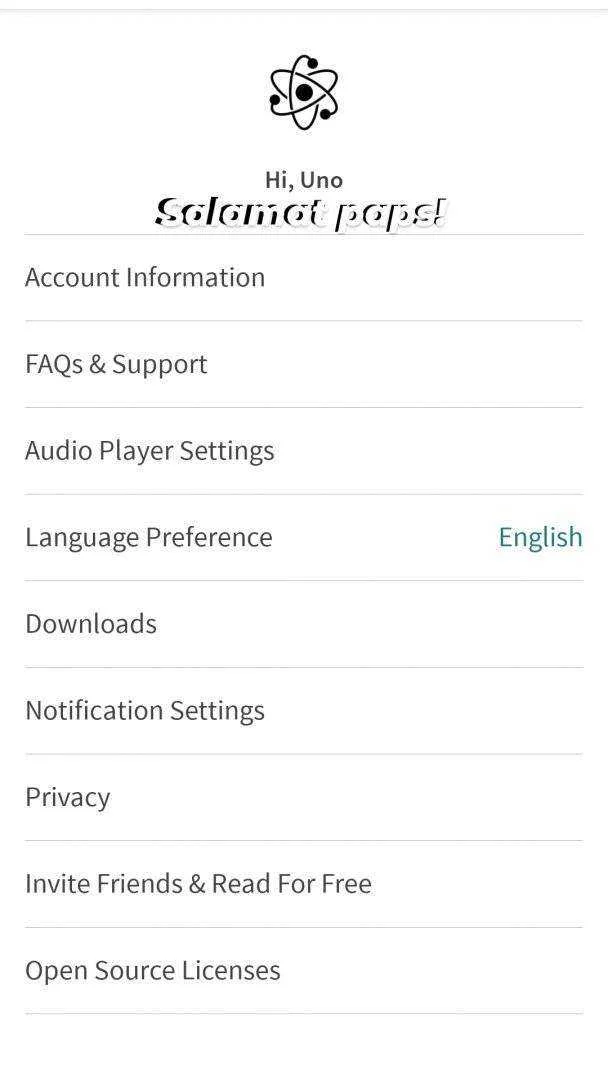
Task: View Downloads
Action: (x=304, y=624)
